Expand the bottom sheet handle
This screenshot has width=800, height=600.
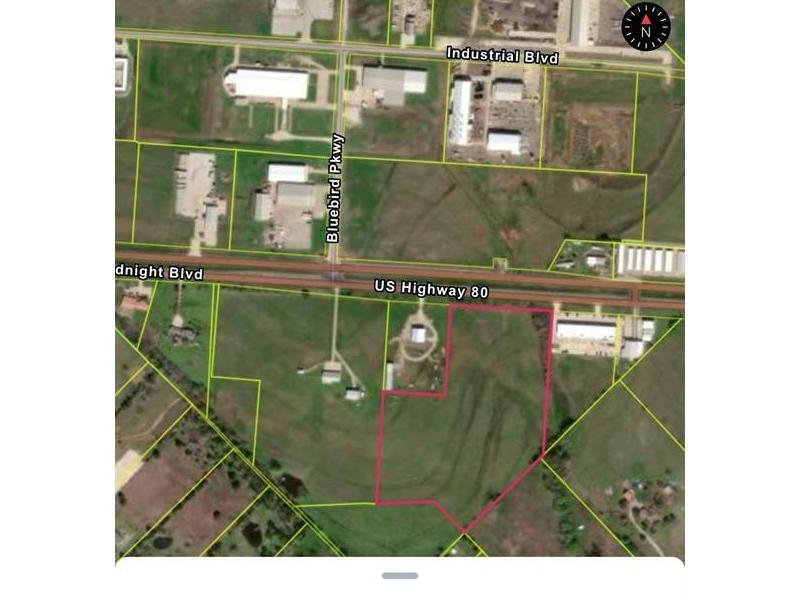tap(400, 575)
